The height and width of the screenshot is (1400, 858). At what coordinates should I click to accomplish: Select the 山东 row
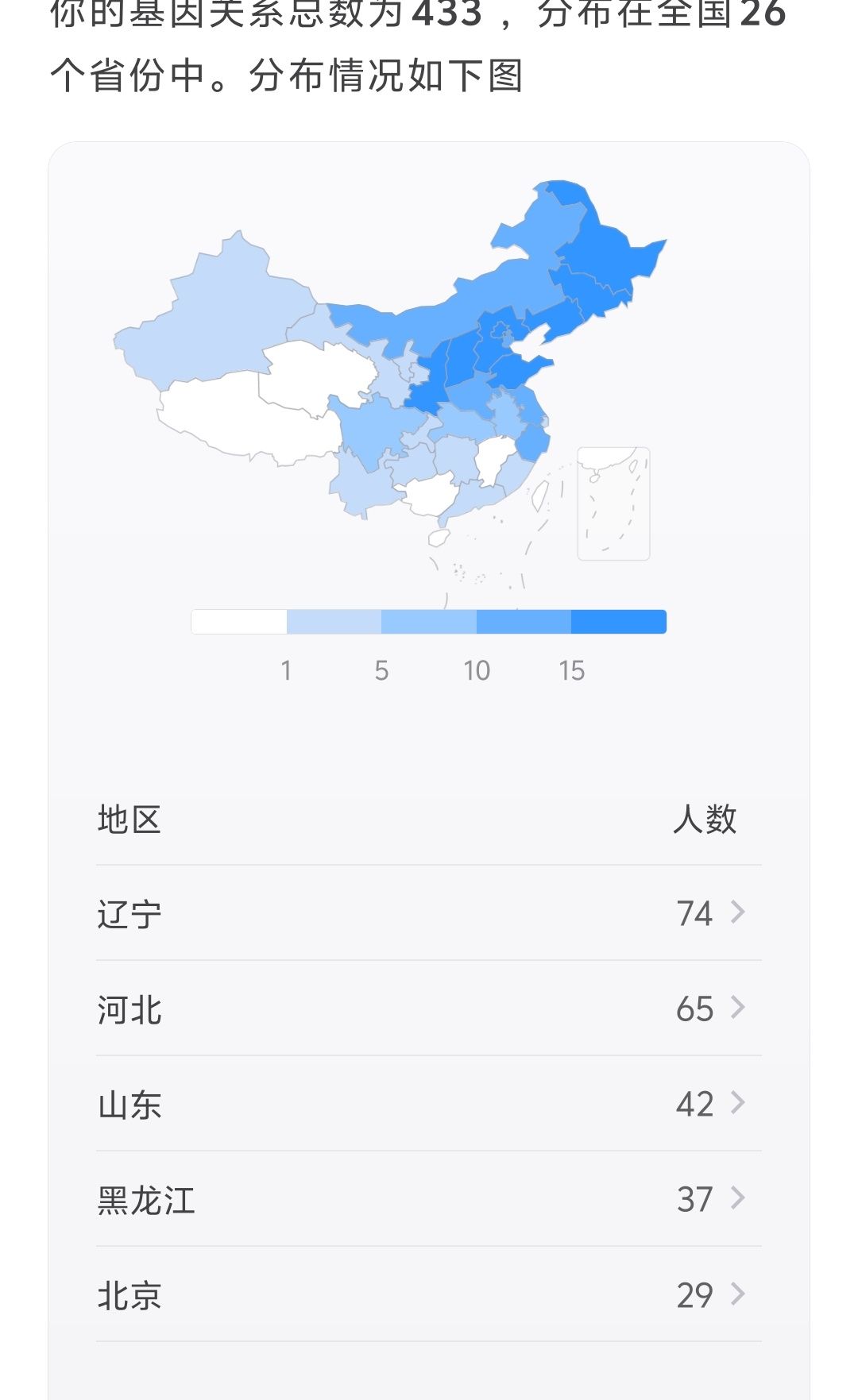pyautogui.click(x=429, y=1104)
